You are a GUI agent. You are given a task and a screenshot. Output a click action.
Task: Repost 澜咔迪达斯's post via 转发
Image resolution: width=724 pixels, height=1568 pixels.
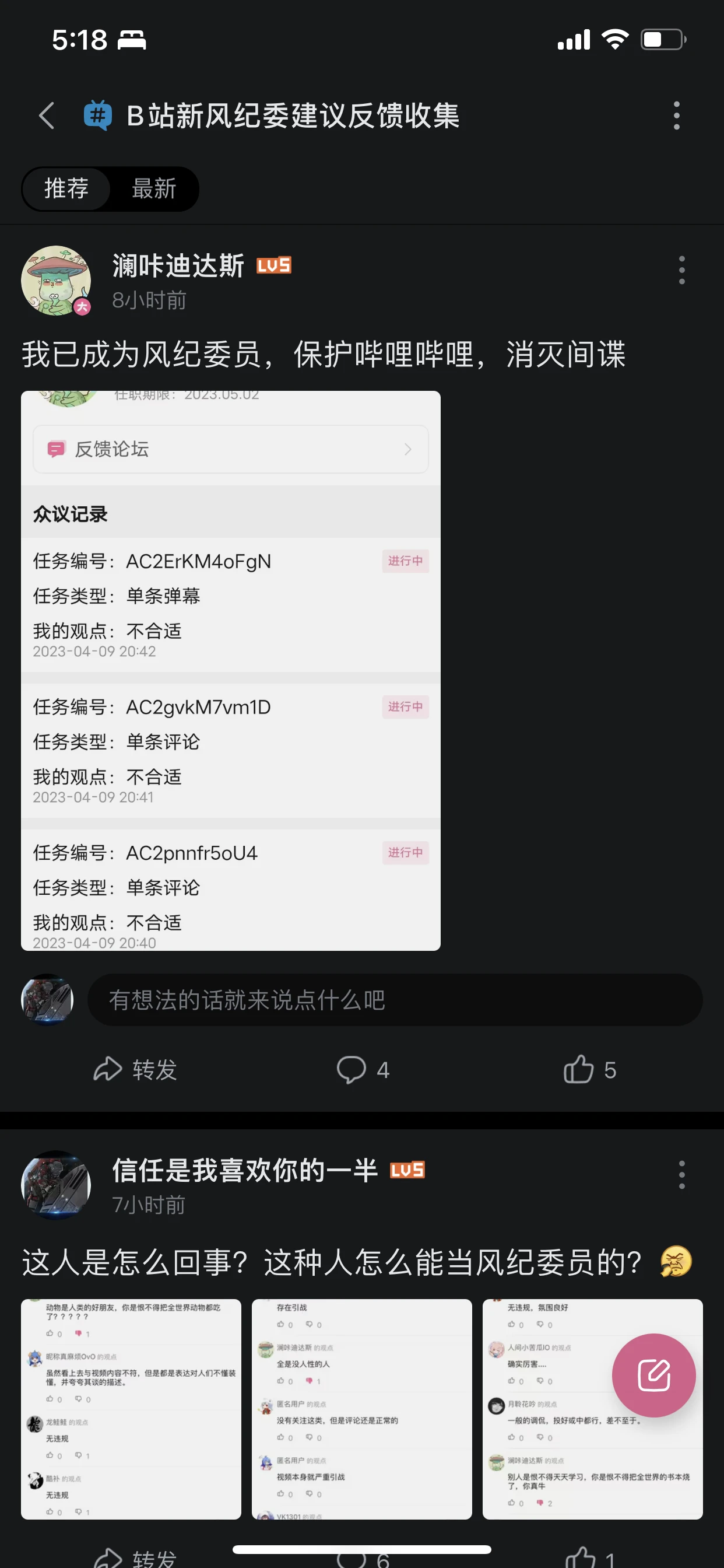click(x=135, y=1069)
